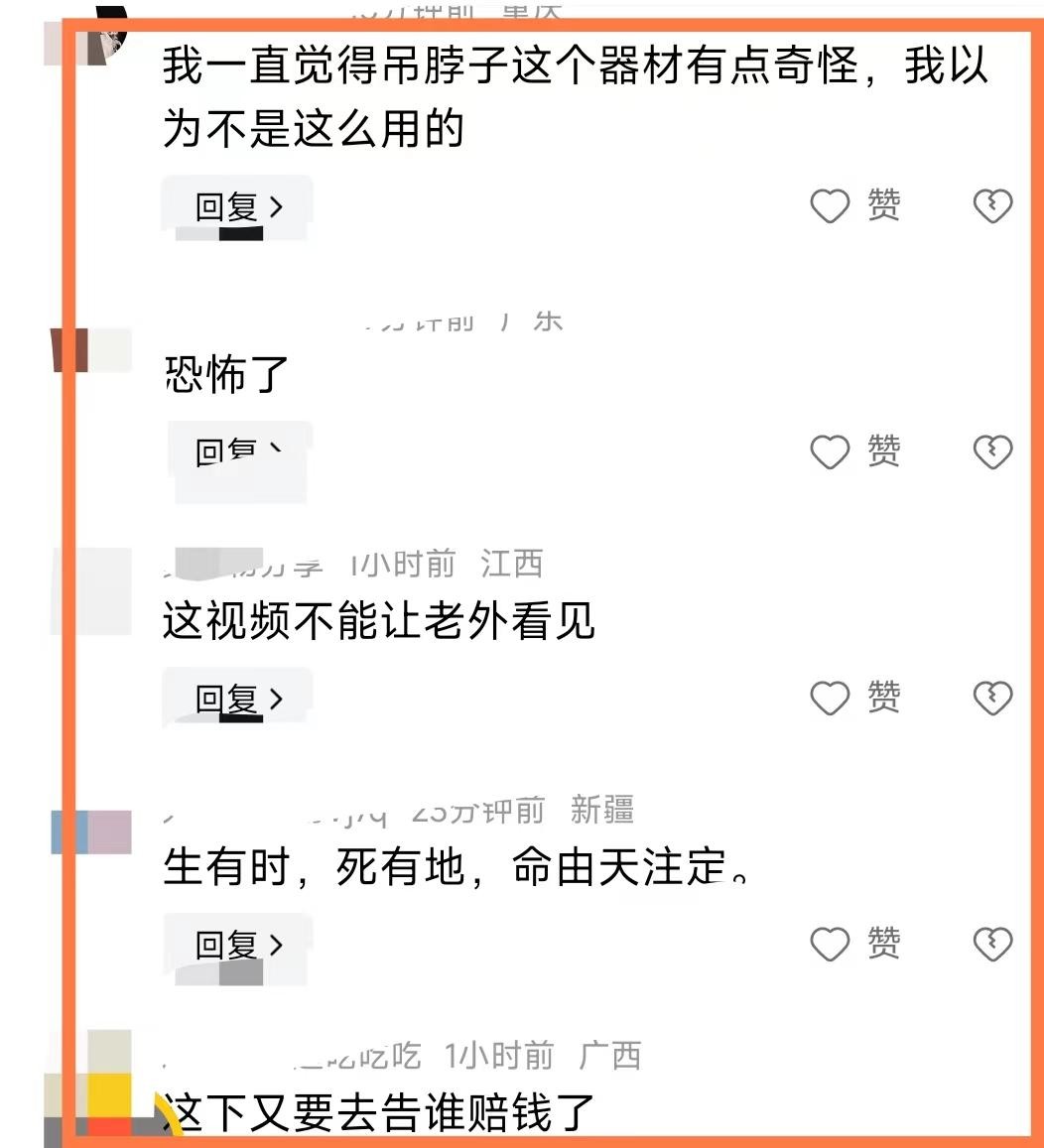The width and height of the screenshot is (1044, 1148).
Task: Reply to the comment about 吊脖子 equipment
Action: (x=238, y=206)
